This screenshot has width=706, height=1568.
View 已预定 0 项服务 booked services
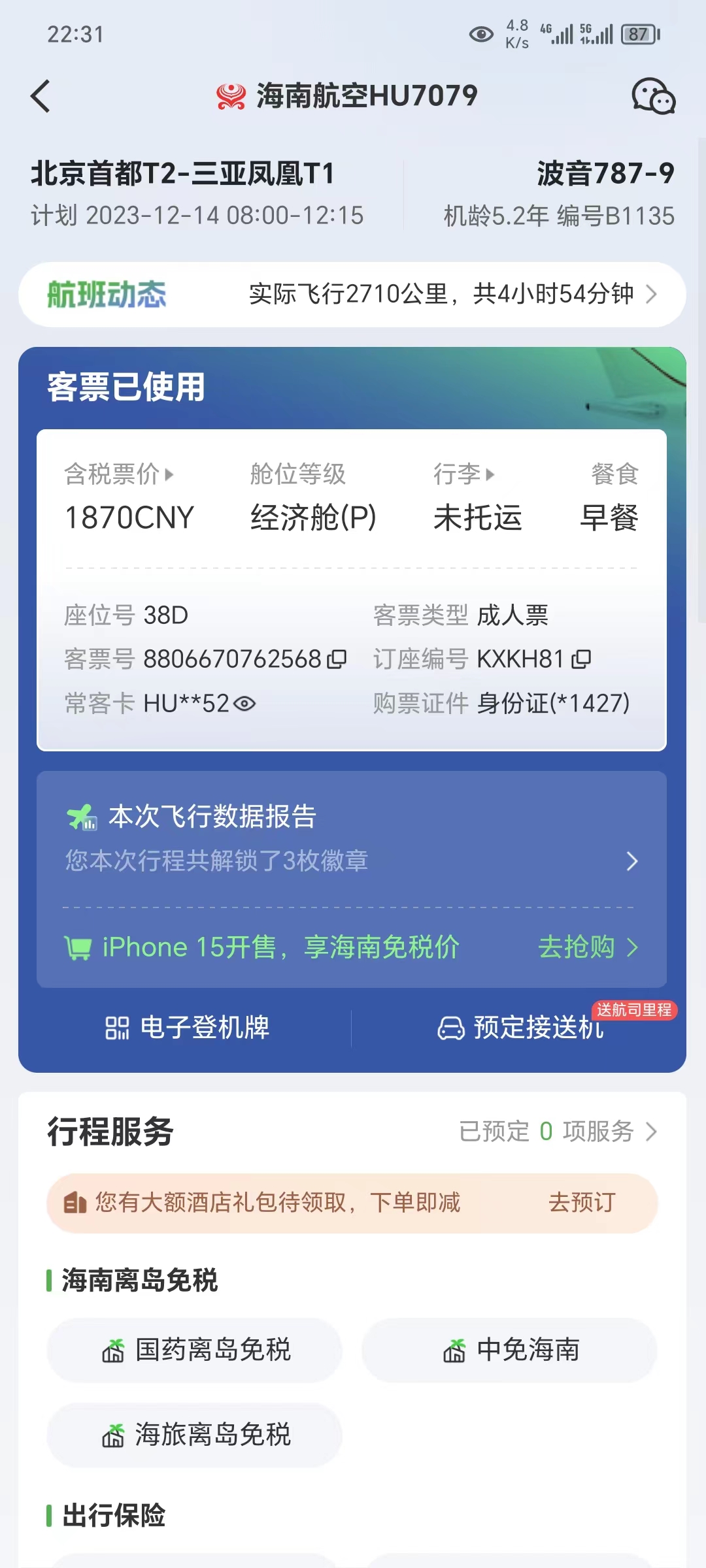558,1132
